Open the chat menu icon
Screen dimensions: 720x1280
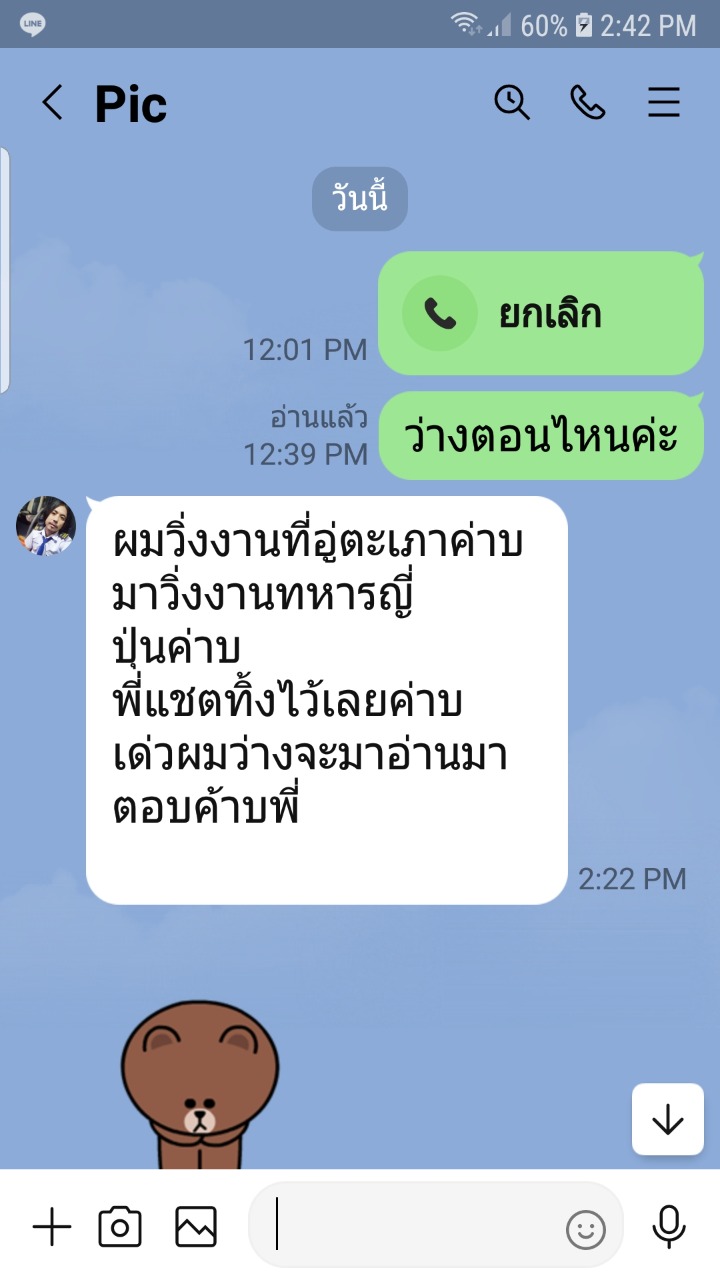click(664, 102)
